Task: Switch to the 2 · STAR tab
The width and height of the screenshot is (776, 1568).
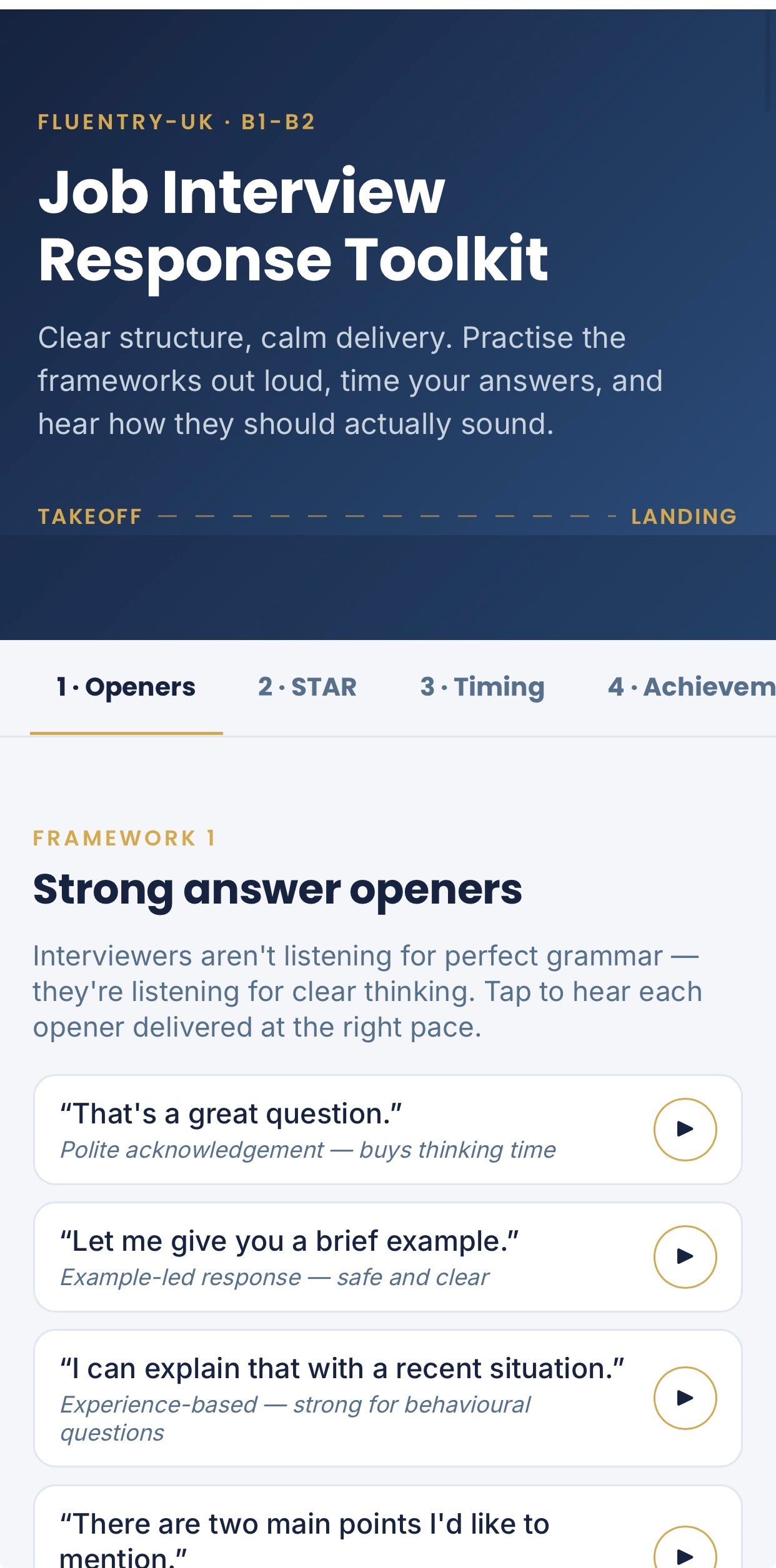Action: tap(307, 688)
